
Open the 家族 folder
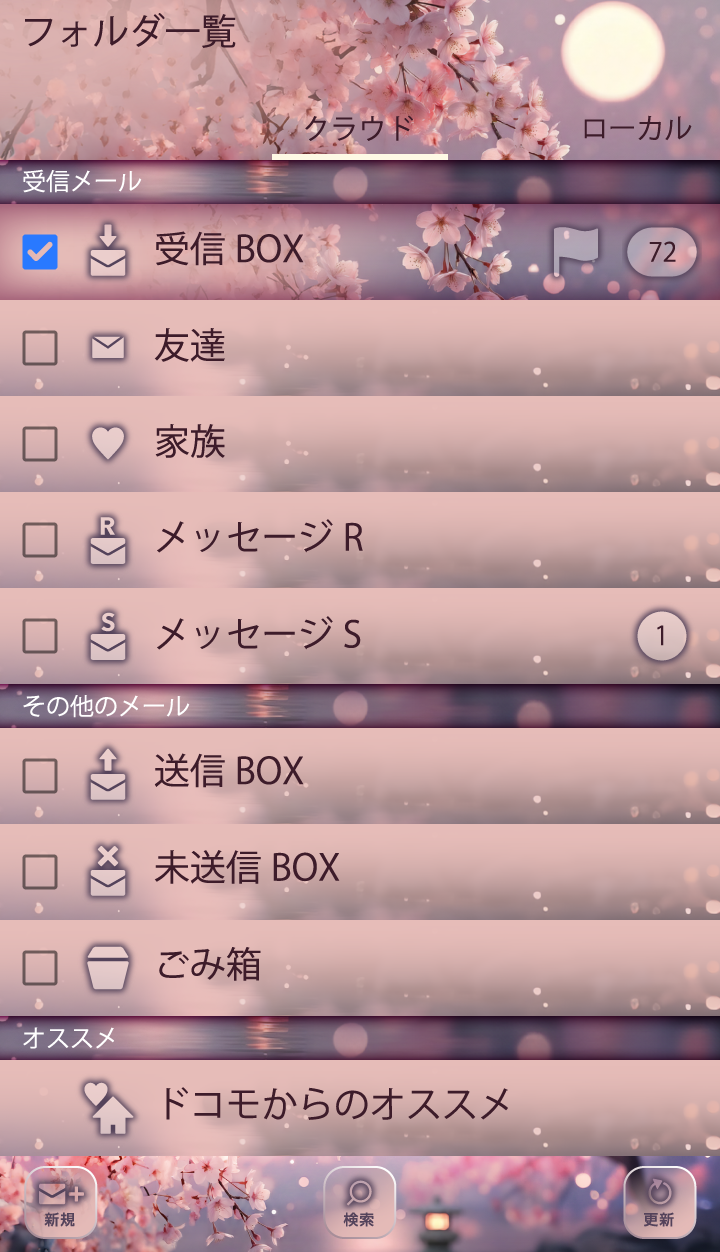pos(190,443)
